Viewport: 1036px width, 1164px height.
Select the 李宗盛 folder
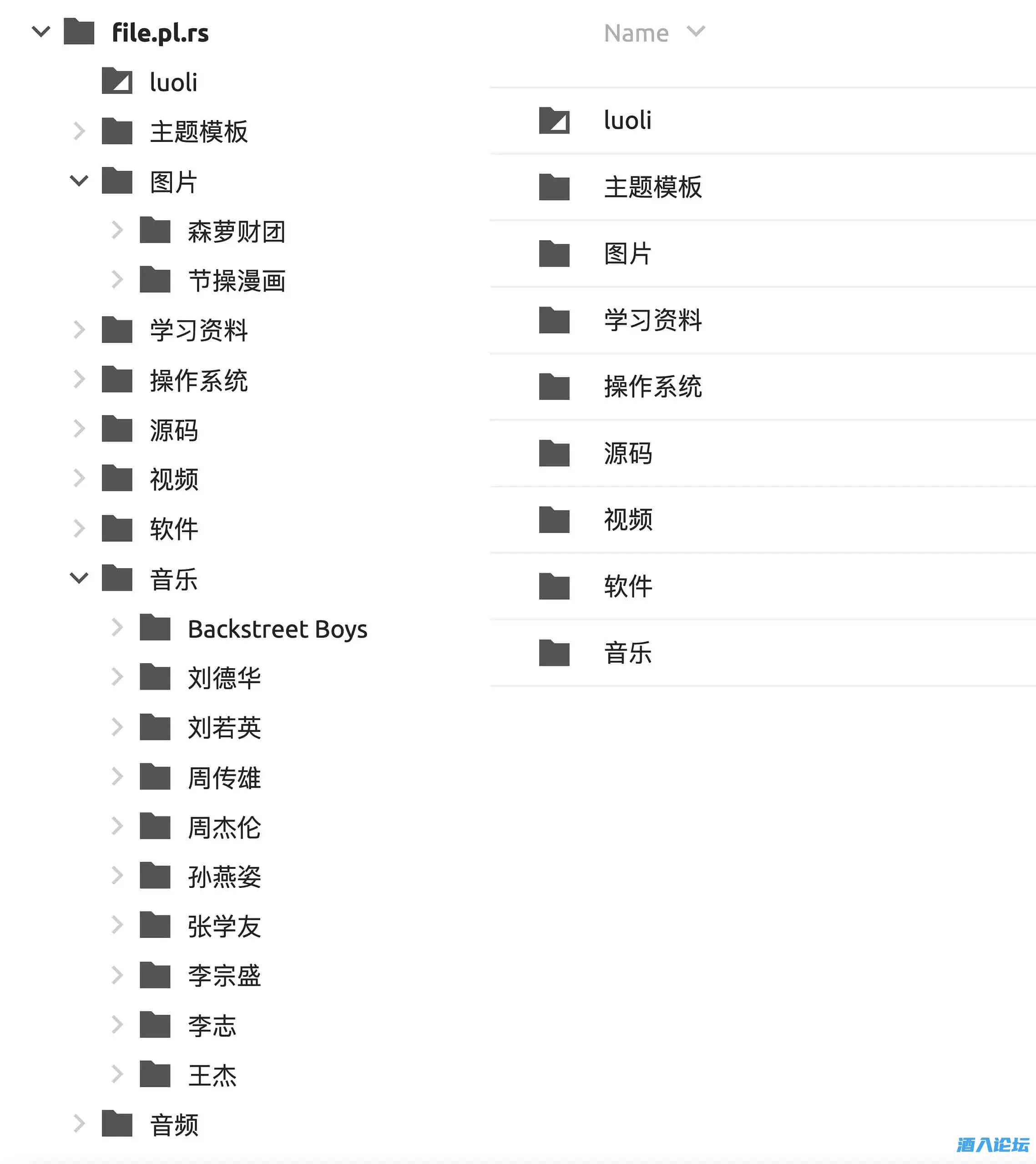point(224,976)
